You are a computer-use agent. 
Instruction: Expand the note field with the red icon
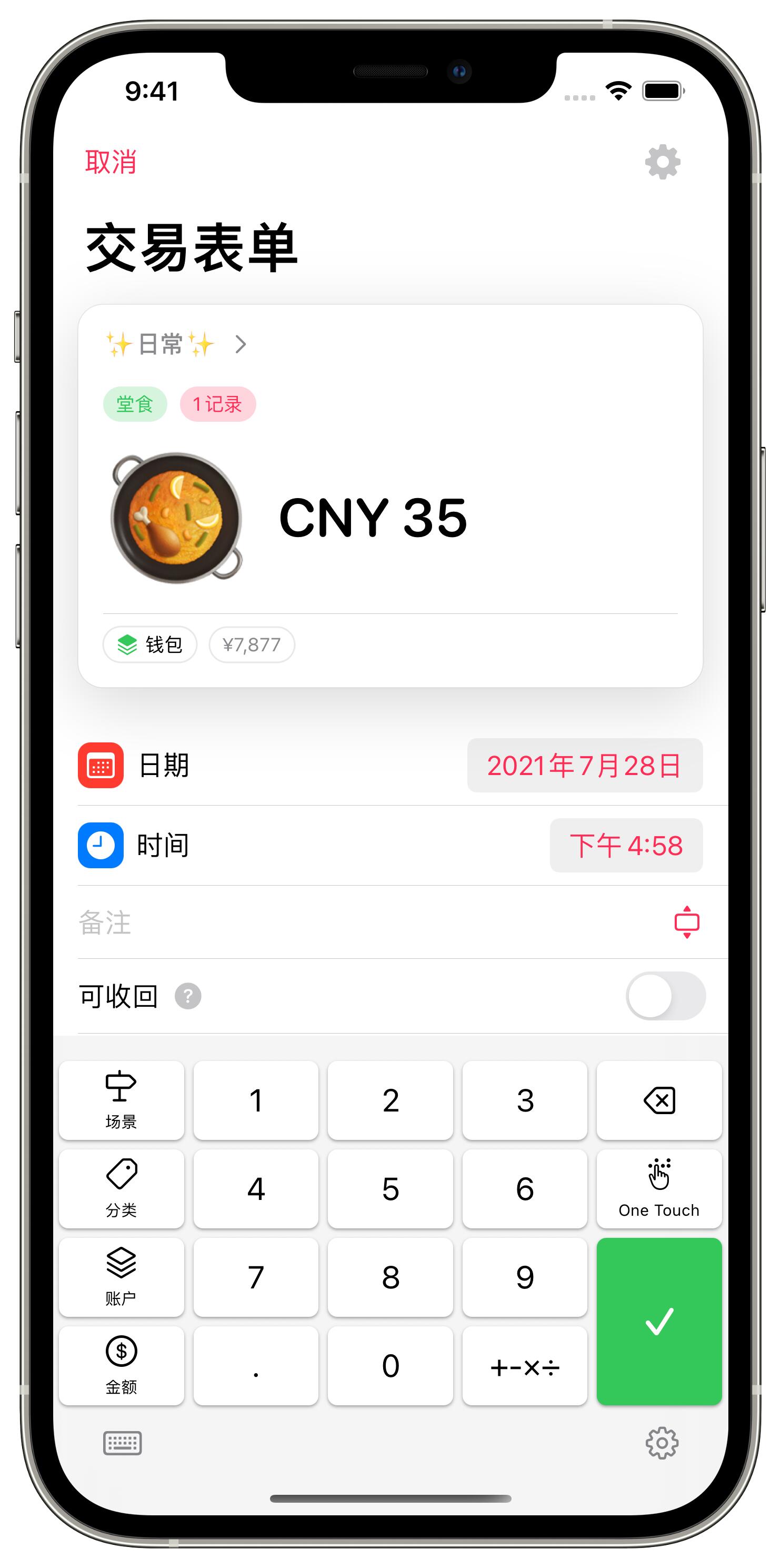point(686,922)
